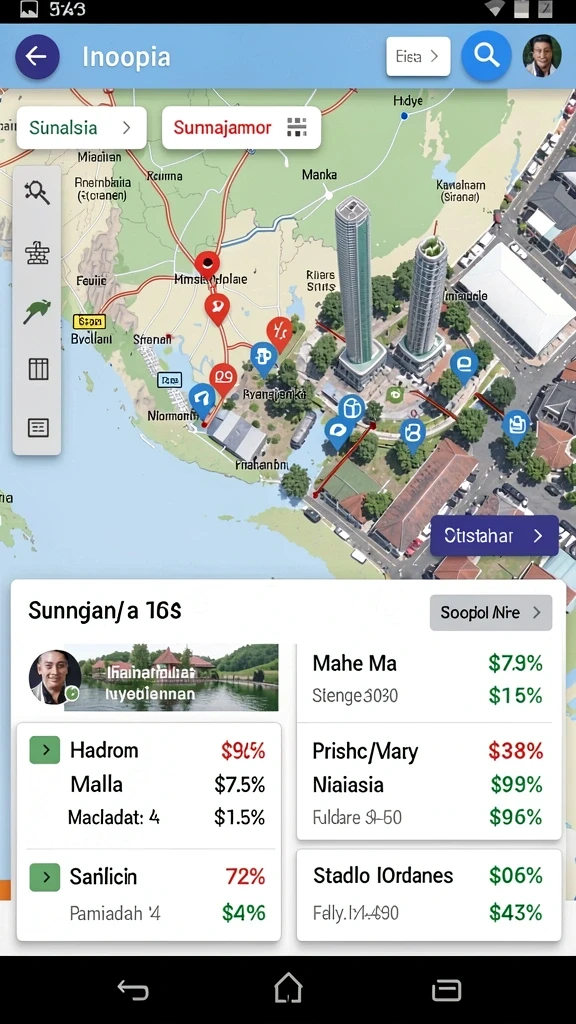Tap the Eisa chevron button

418,57
